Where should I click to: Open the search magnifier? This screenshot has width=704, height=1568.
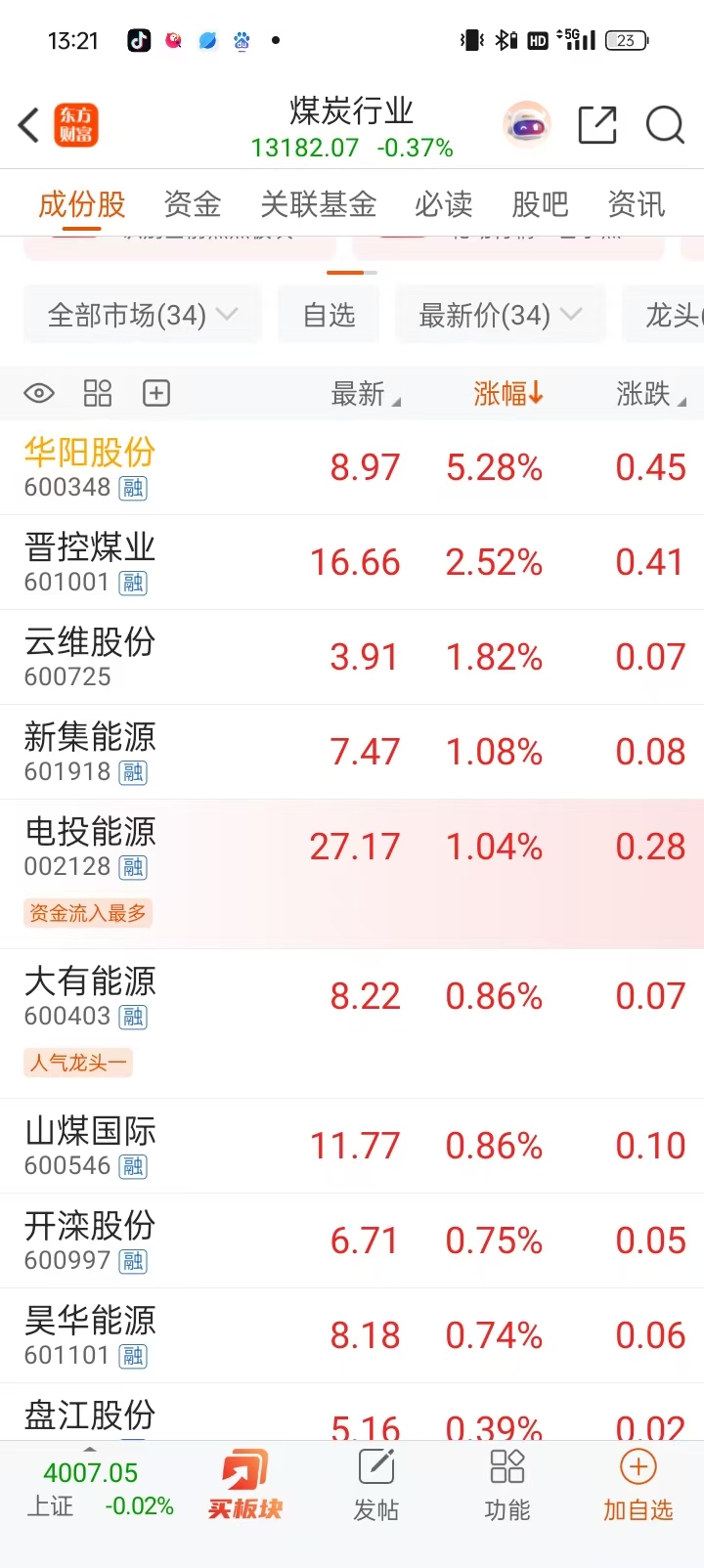tap(665, 125)
